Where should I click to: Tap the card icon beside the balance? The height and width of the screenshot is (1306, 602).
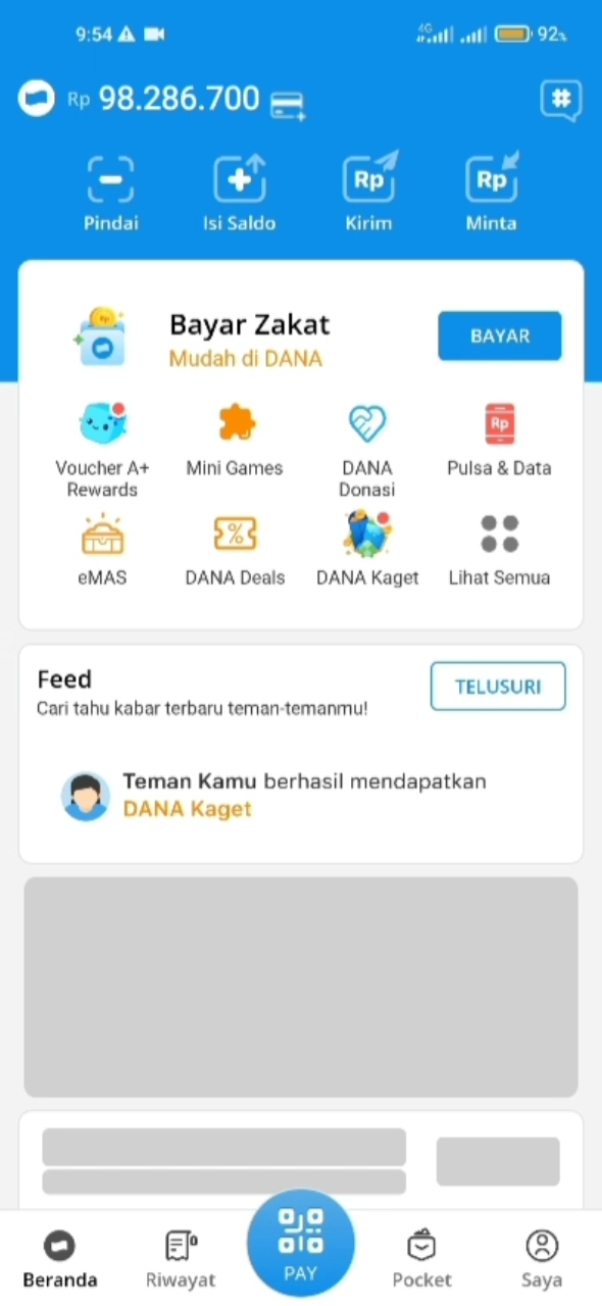pos(288,103)
